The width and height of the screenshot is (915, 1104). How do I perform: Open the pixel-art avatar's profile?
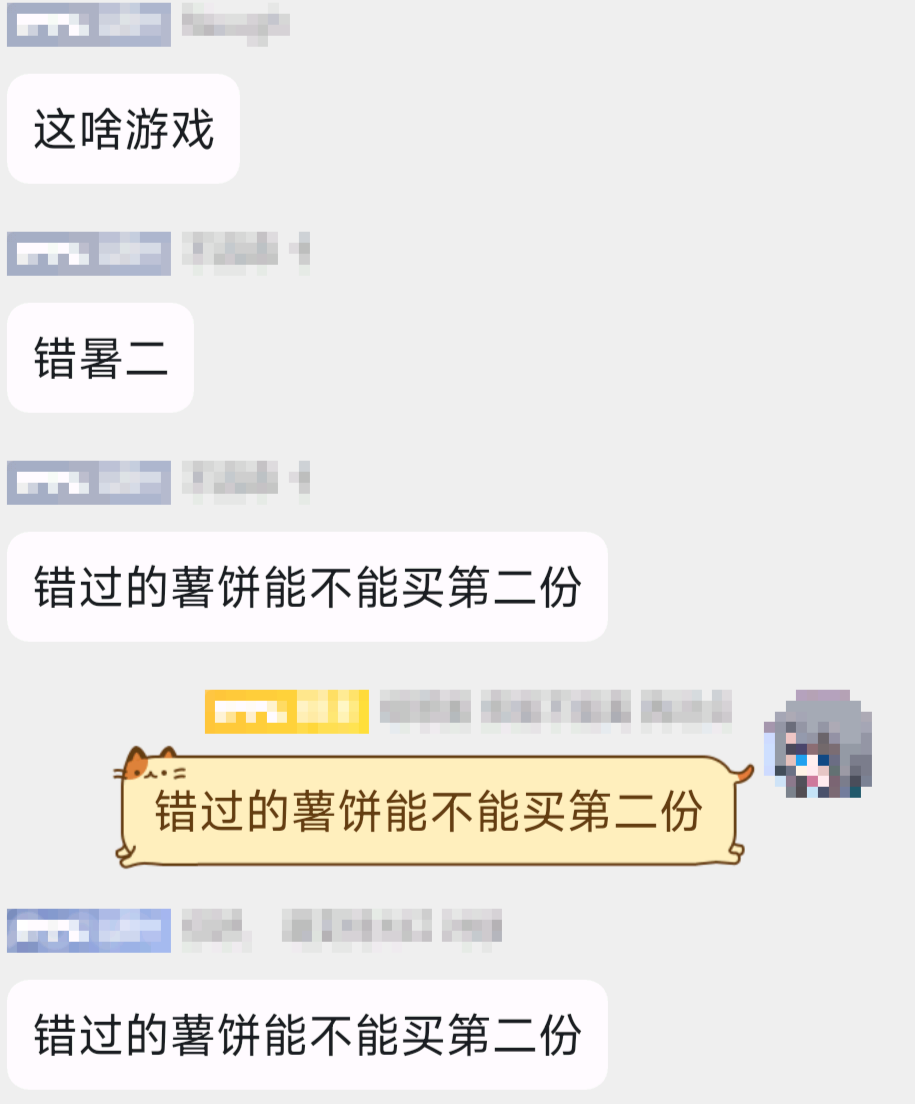click(817, 744)
